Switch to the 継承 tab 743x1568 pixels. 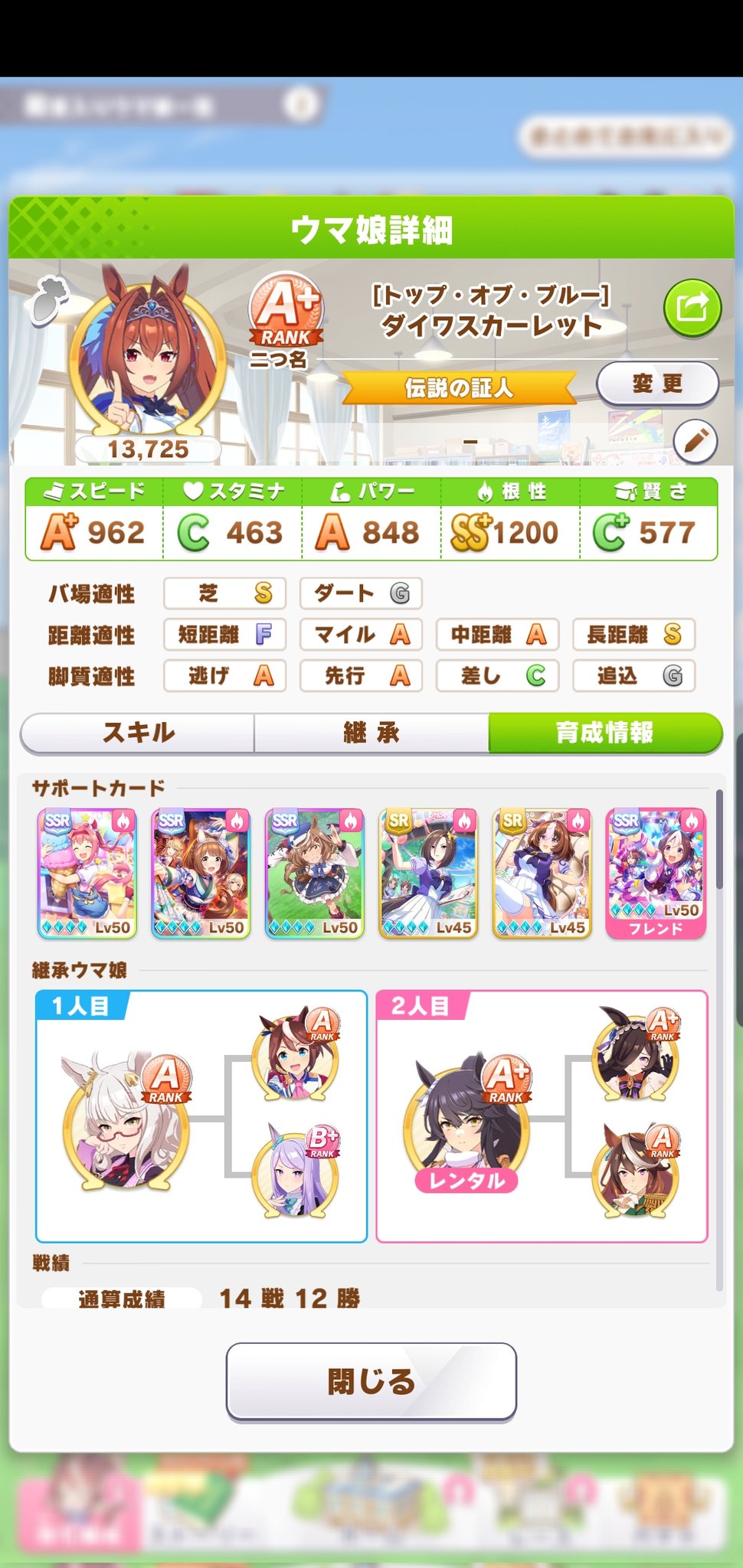click(371, 733)
